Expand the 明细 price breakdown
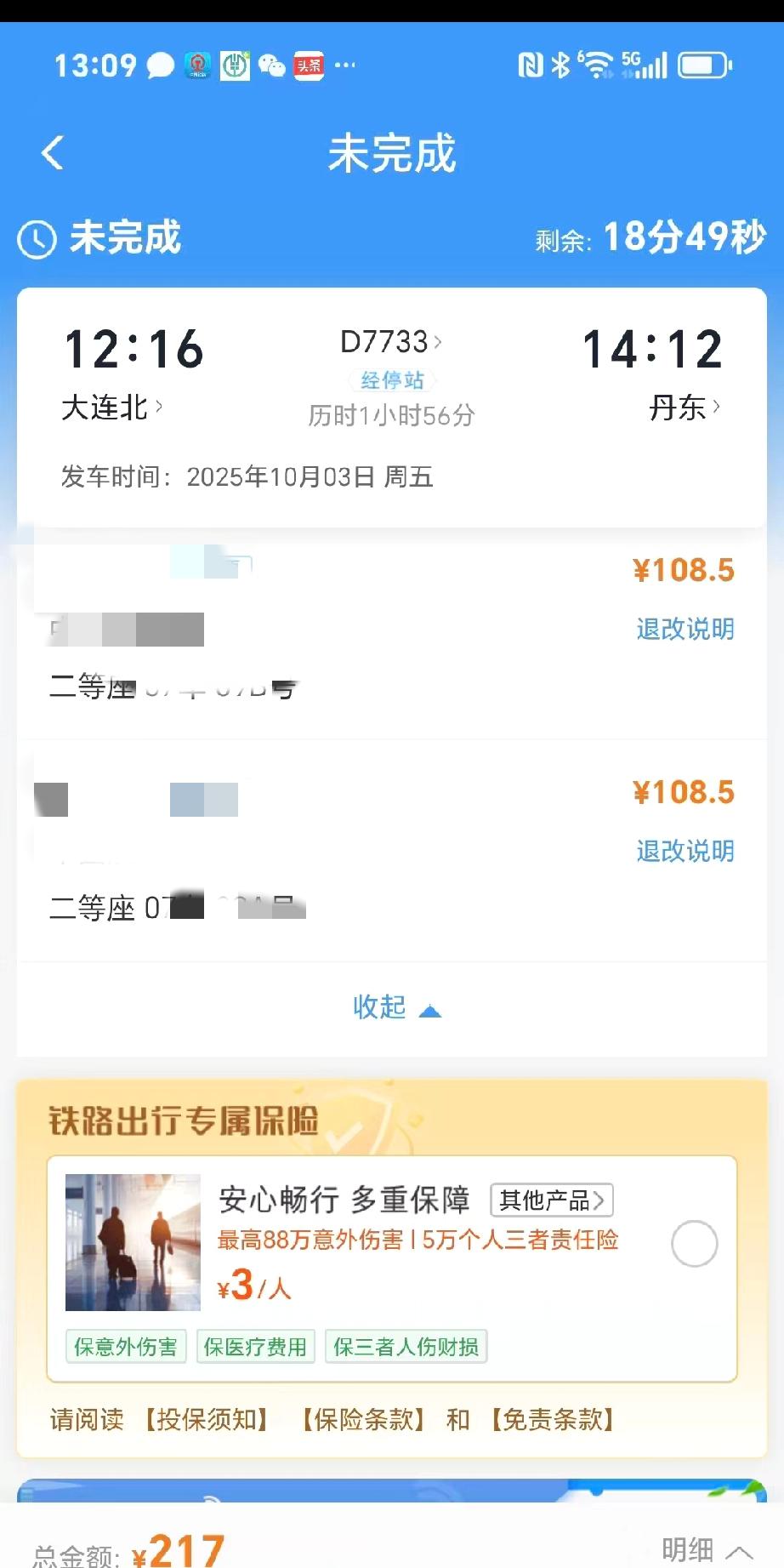784x1568 pixels. pyautogui.click(x=706, y=1549)
